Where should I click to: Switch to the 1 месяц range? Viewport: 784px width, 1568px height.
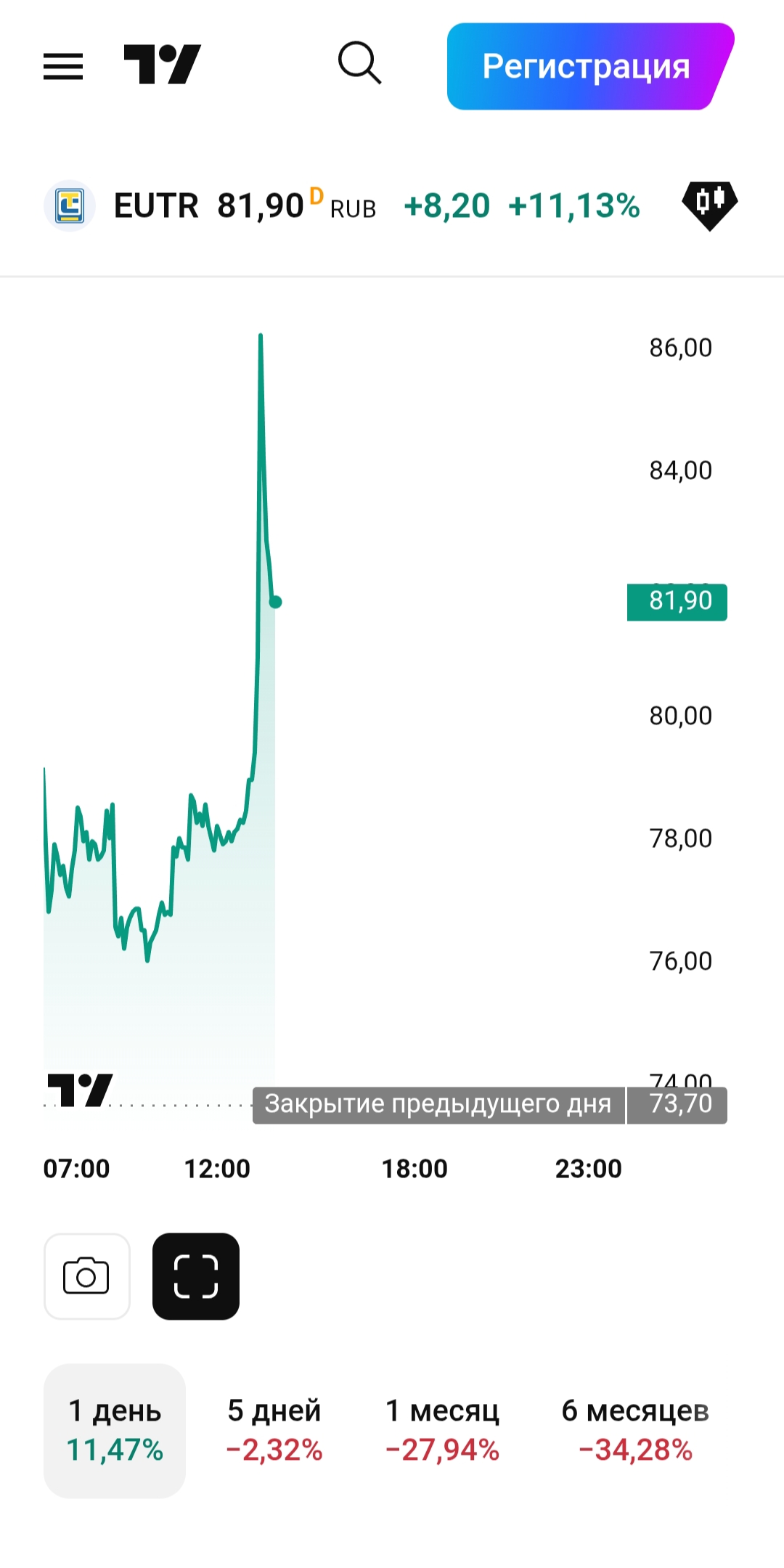click(x=443, y=1430)
